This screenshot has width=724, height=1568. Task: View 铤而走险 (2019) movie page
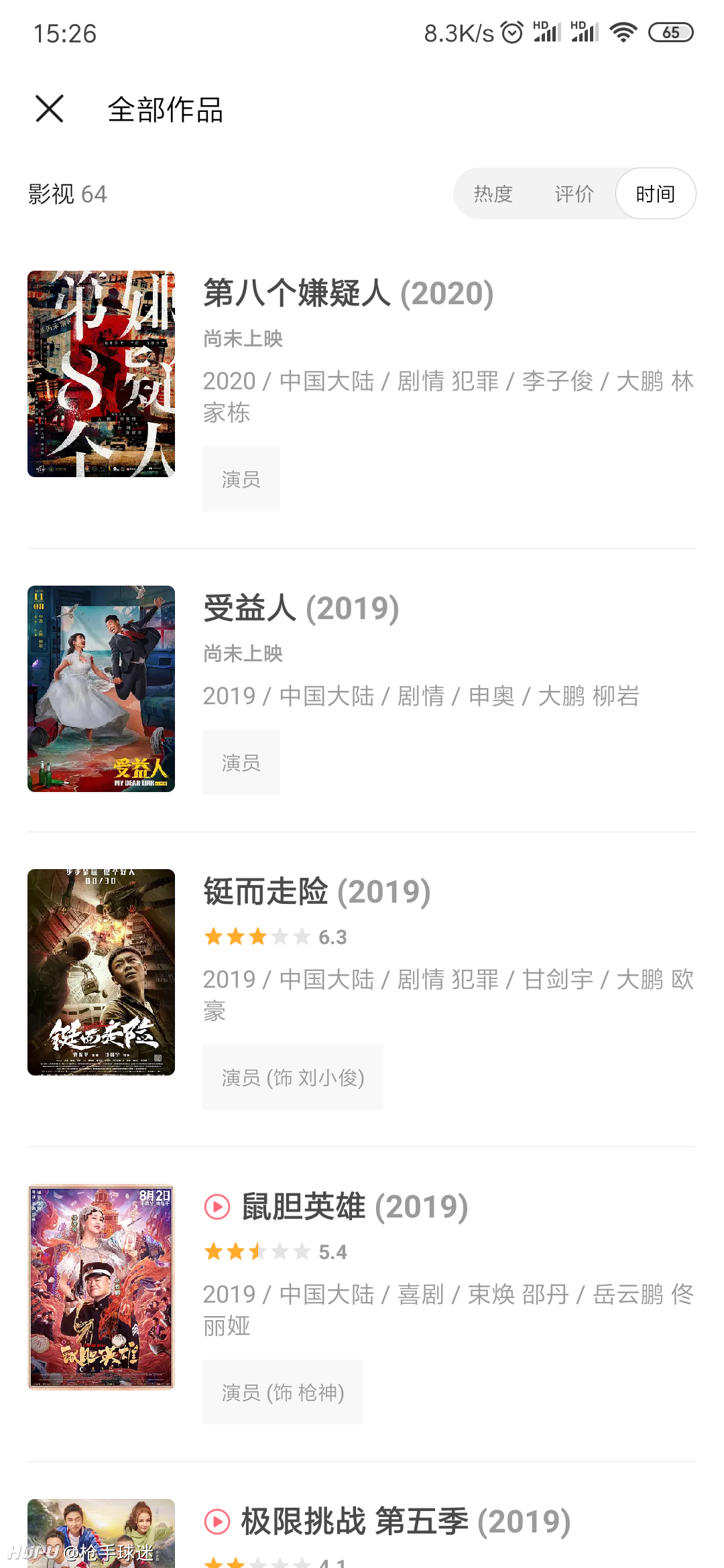pos(317,891)
